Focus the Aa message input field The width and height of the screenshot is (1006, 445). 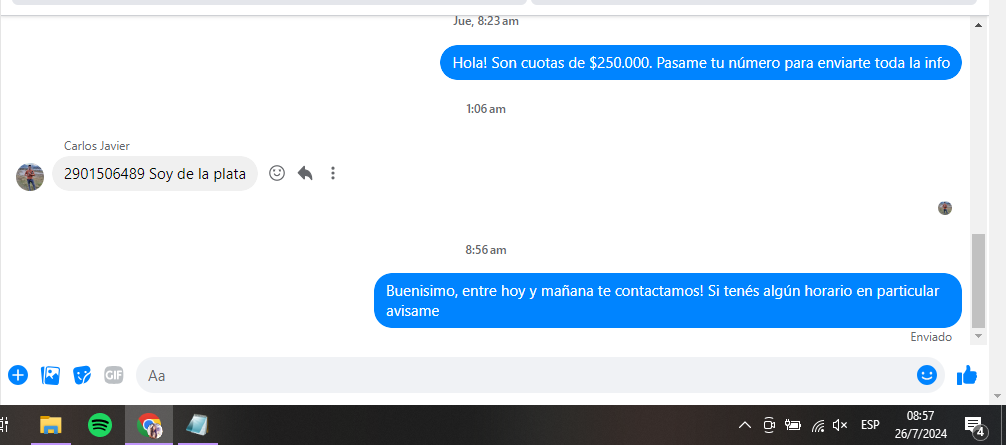tap(520, 375)
